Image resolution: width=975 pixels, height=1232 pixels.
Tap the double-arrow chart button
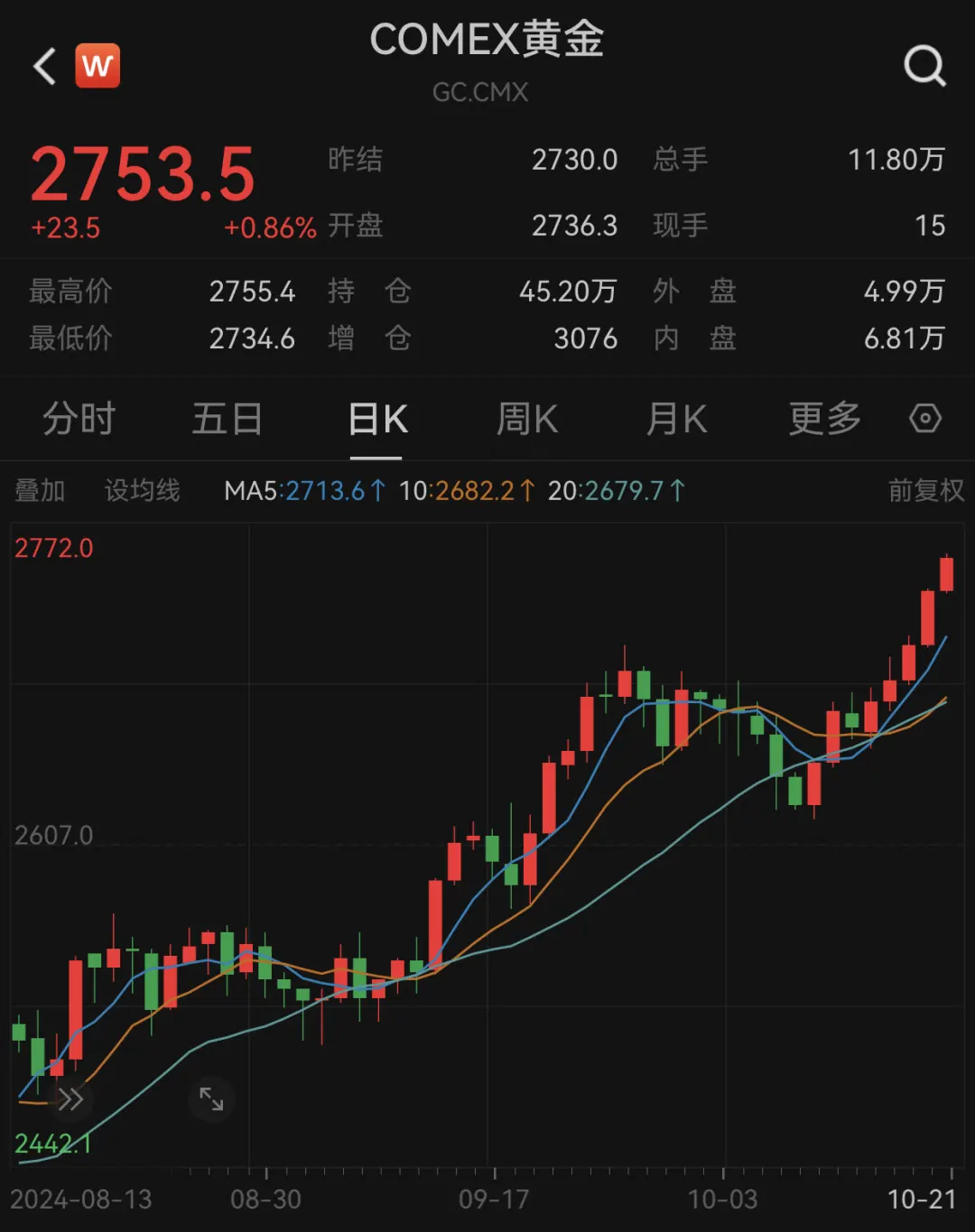pyautogui.click(x=70, y=1098)
